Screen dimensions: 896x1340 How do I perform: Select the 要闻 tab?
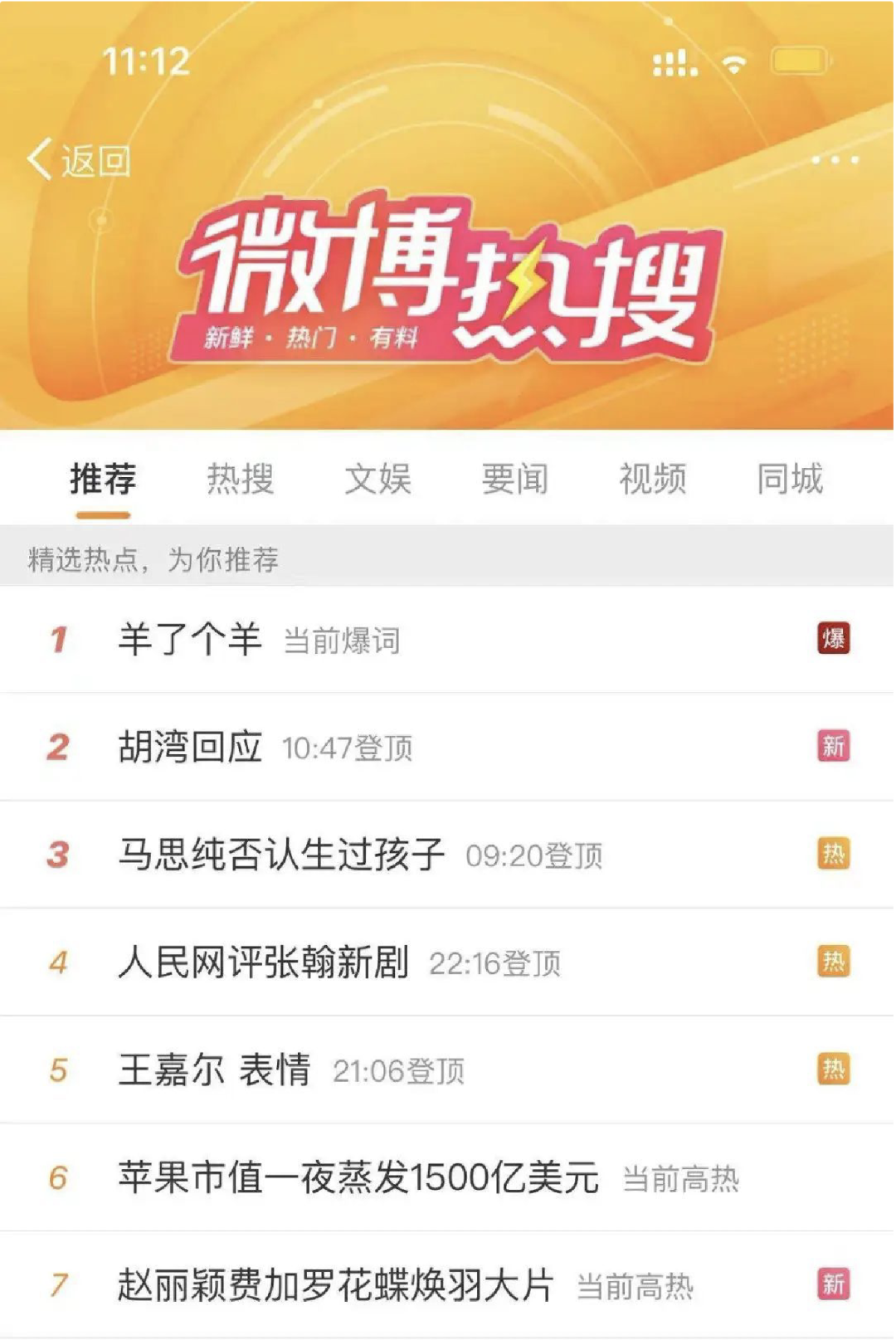point(514,479)
